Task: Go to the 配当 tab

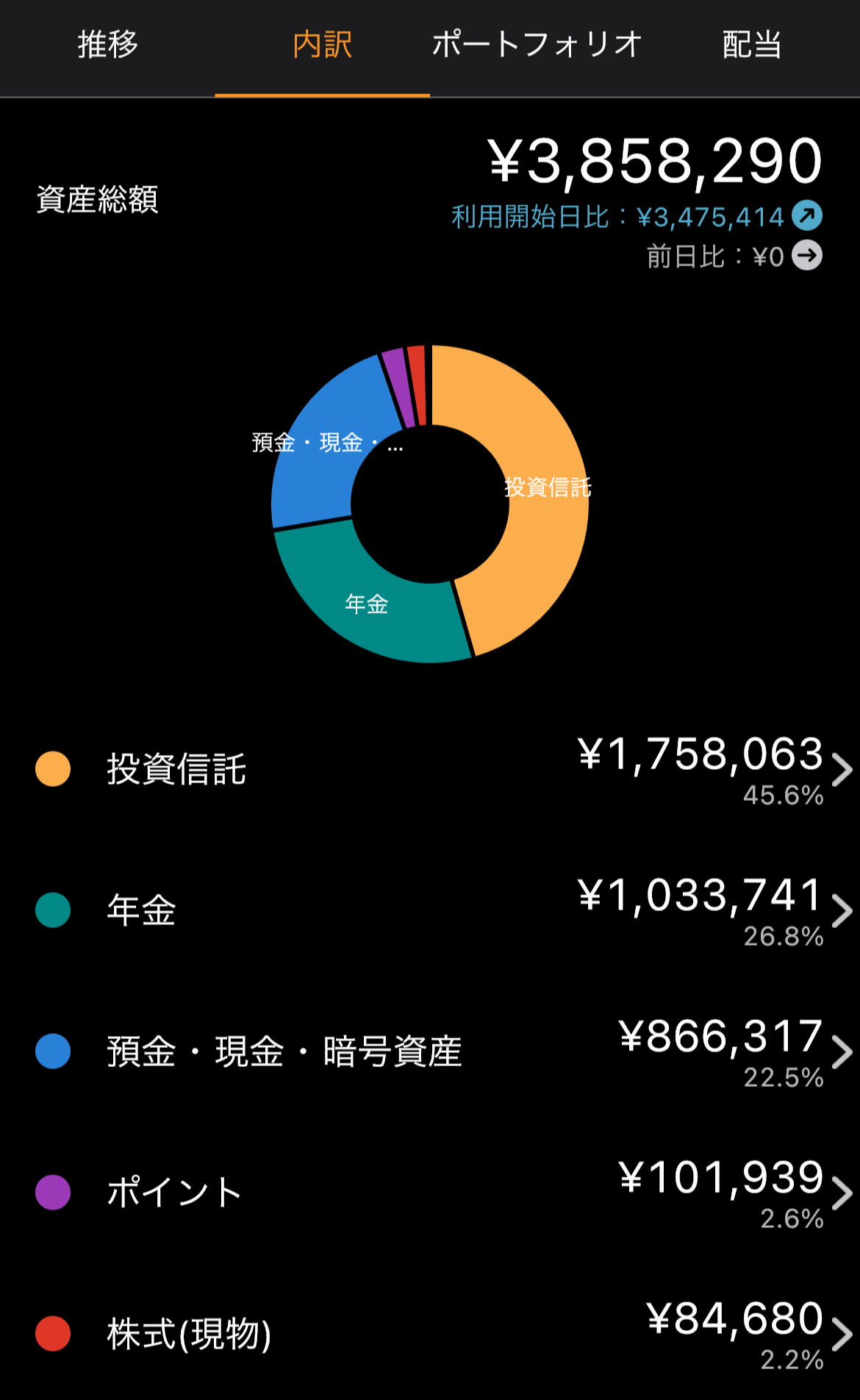Action: point(752,46)
